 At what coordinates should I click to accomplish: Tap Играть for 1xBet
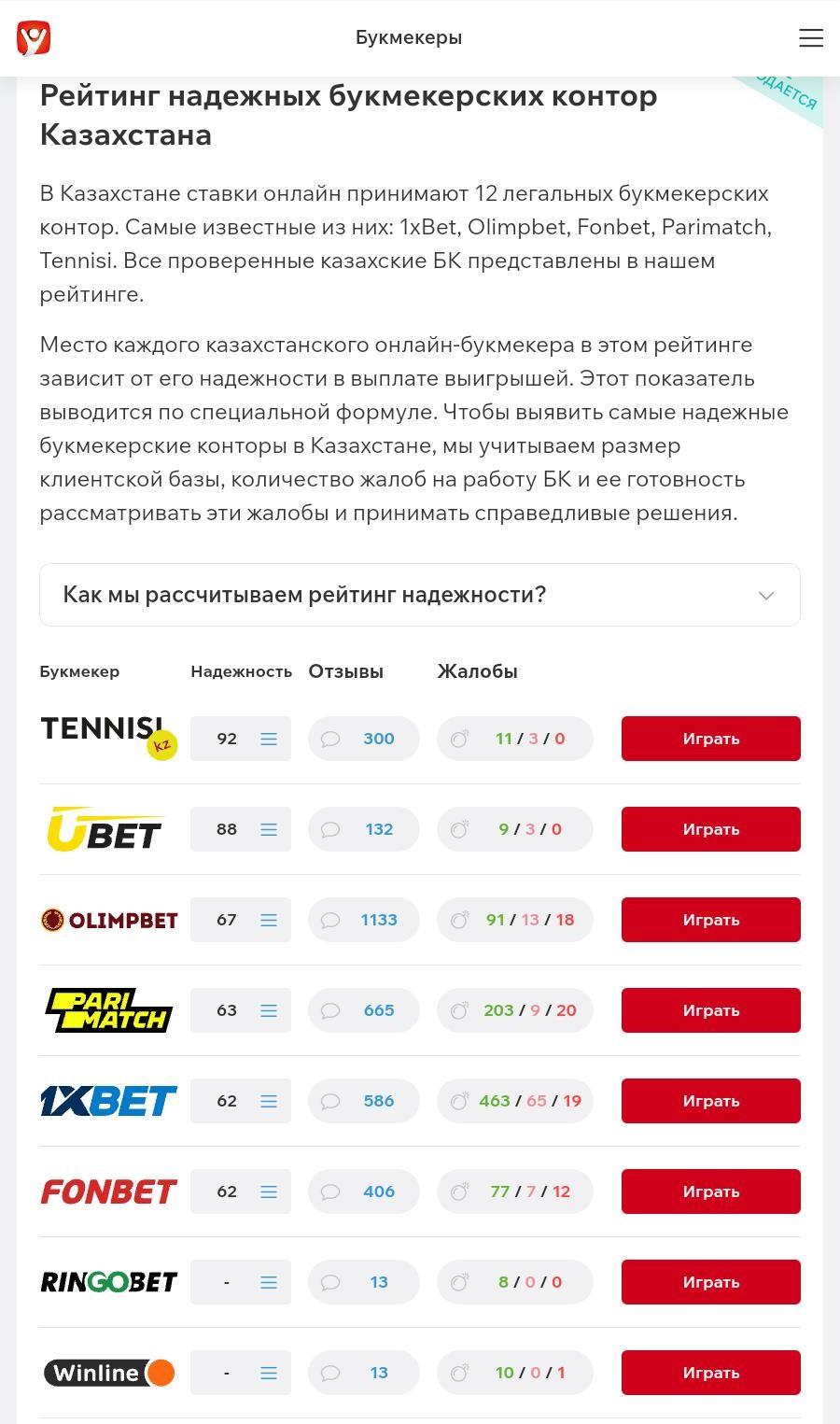711,1101
